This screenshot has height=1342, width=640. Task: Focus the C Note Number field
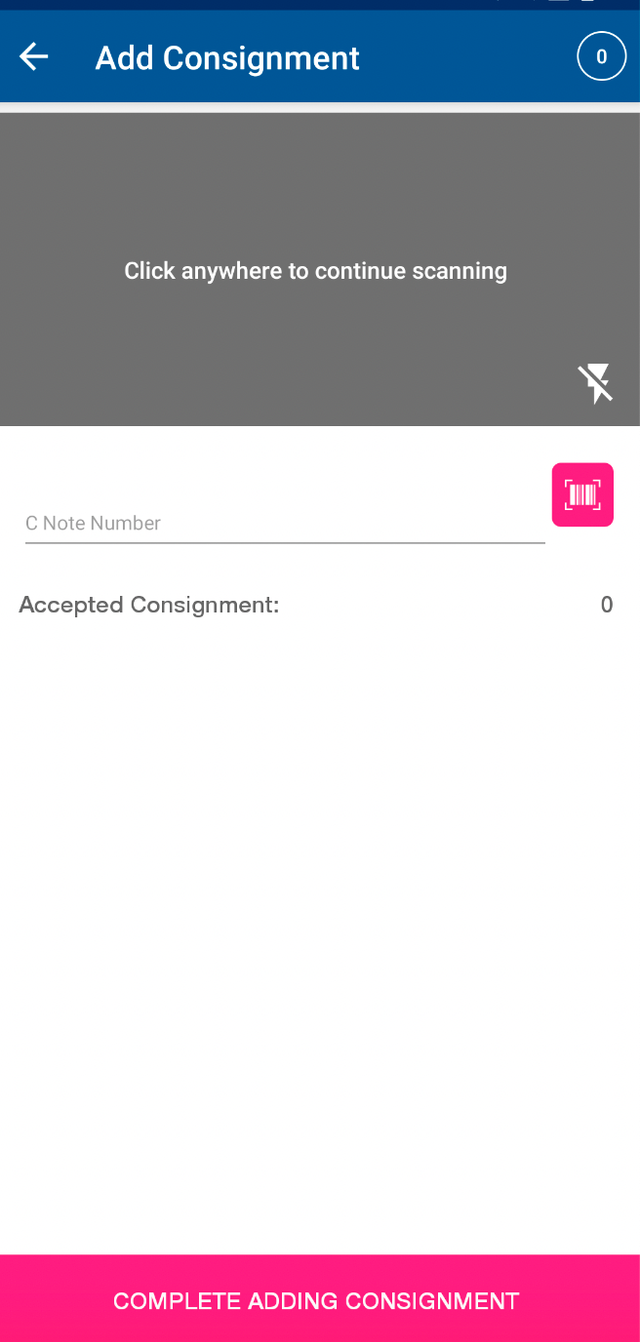tap(284, 523)
